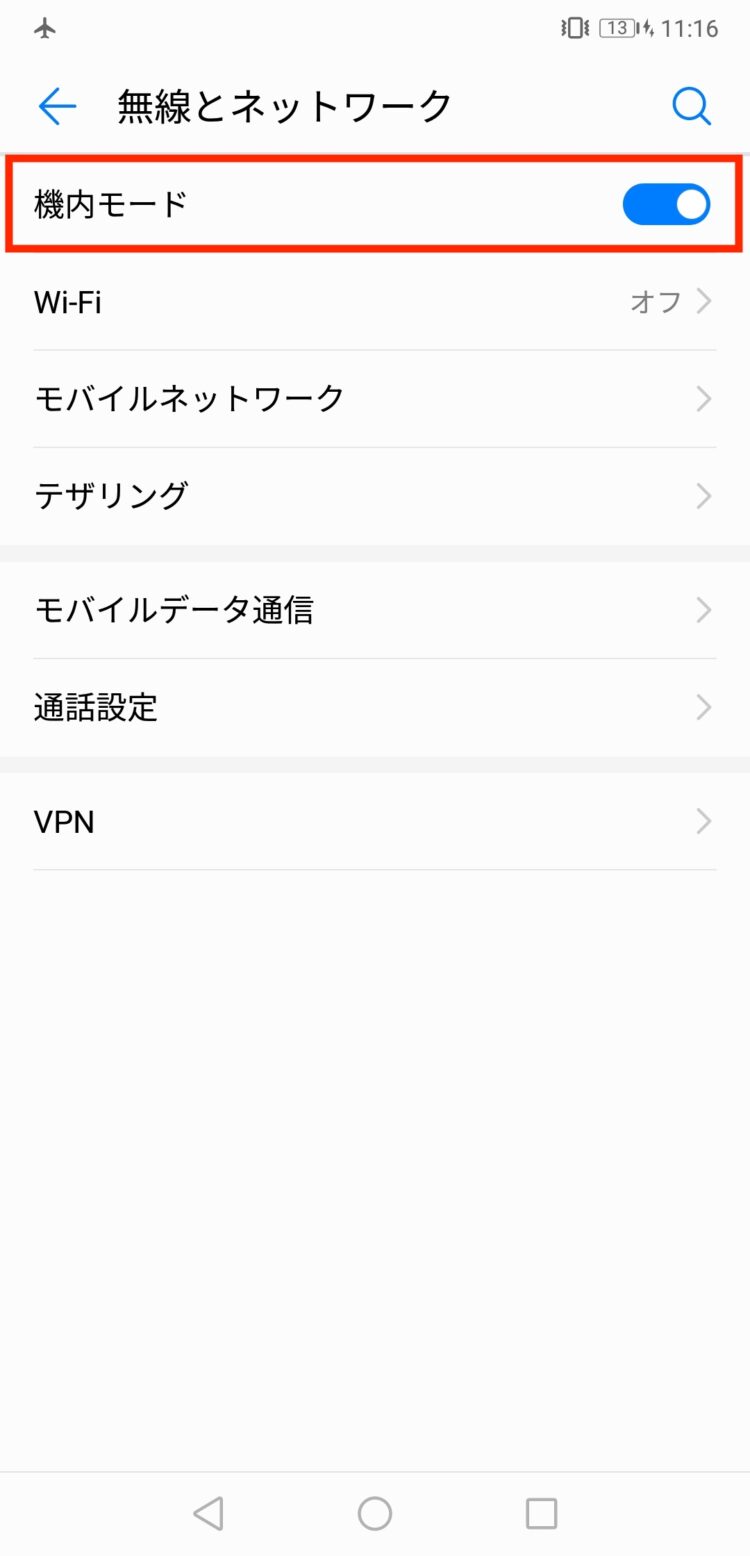Turn off 機内モード switch

[x=665, y=204]
